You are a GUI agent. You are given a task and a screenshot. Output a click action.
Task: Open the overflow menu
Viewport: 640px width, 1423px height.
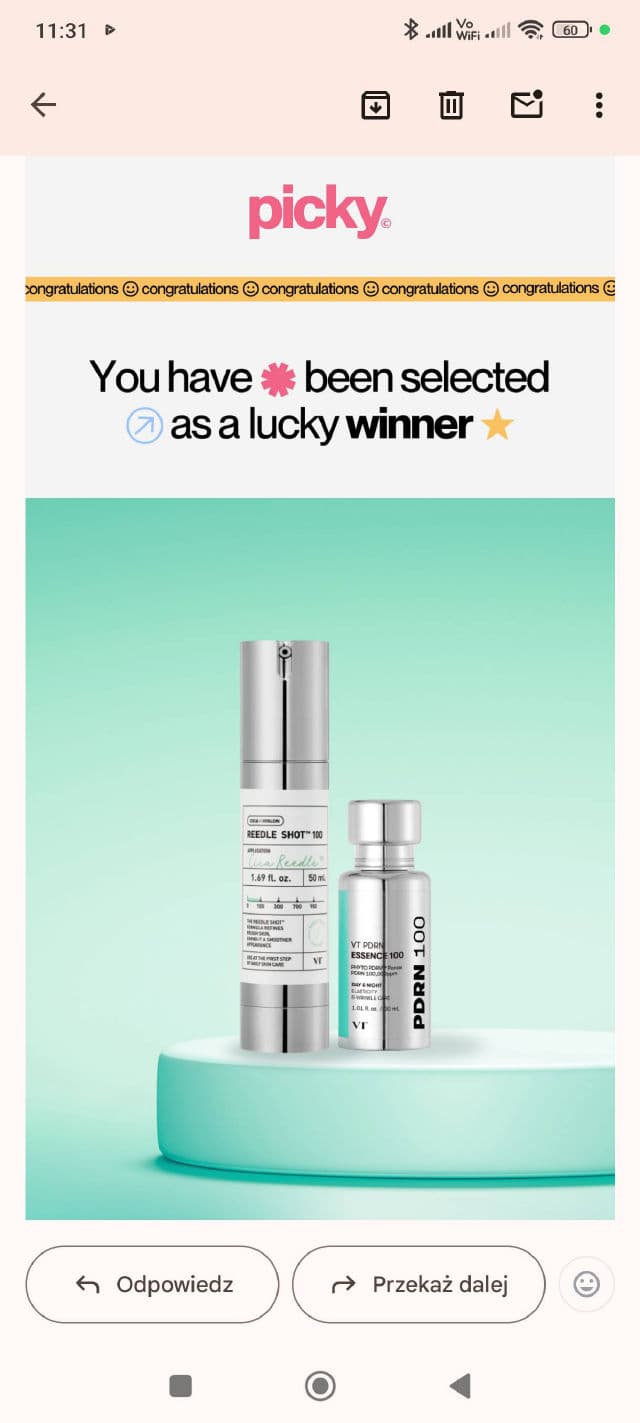pyautogui.click(x=598, y=105)
